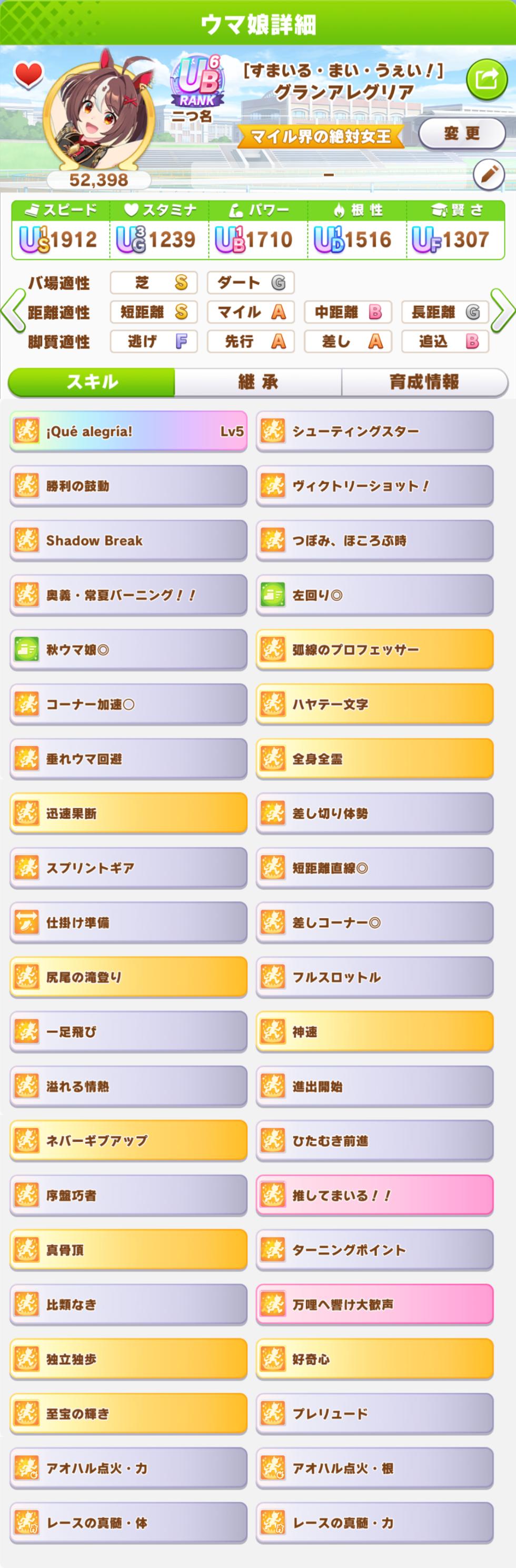Tap the ネバーギブアップ skill
Viewport: 516px width, 1568px height.
(x=128, y=1141)
